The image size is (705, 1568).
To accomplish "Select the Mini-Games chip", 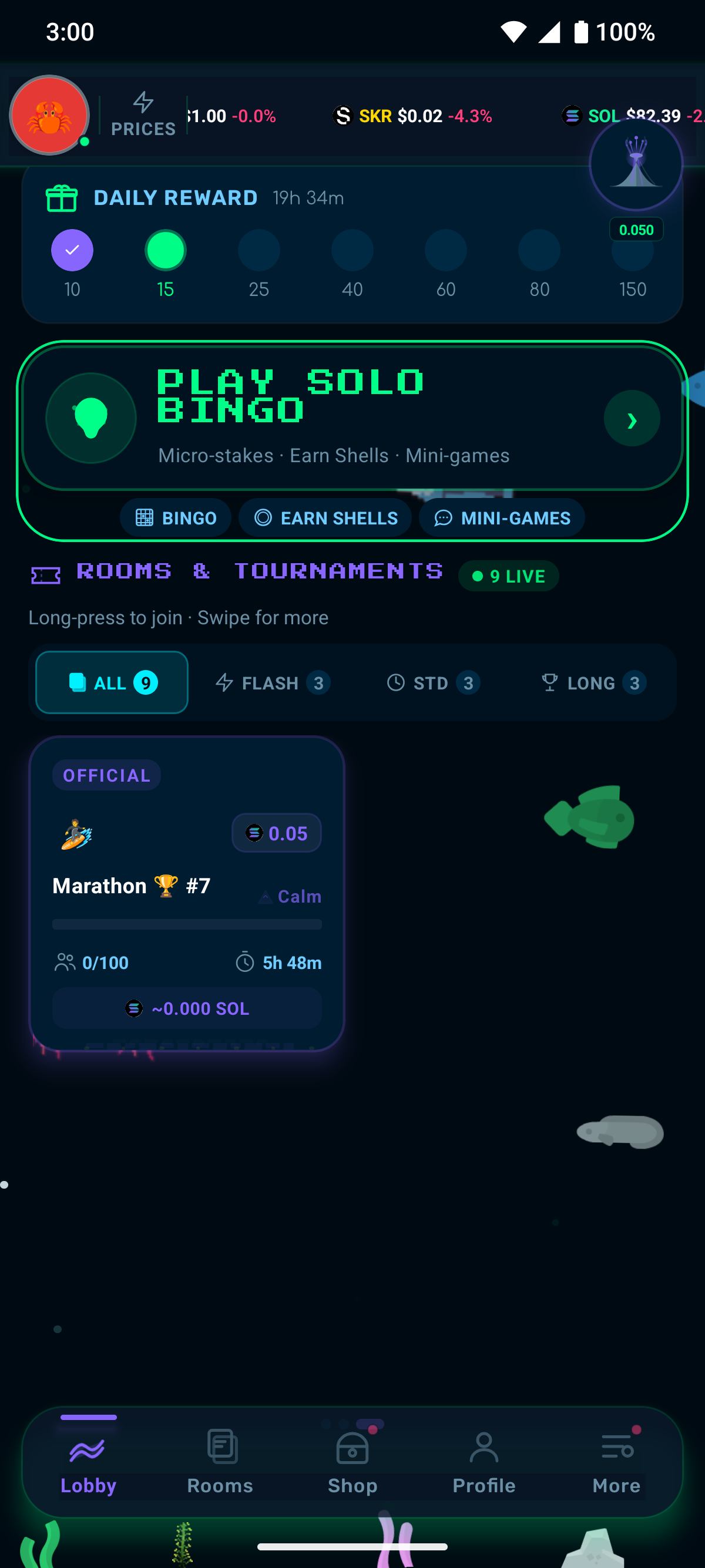I will [x=502, y=518].
